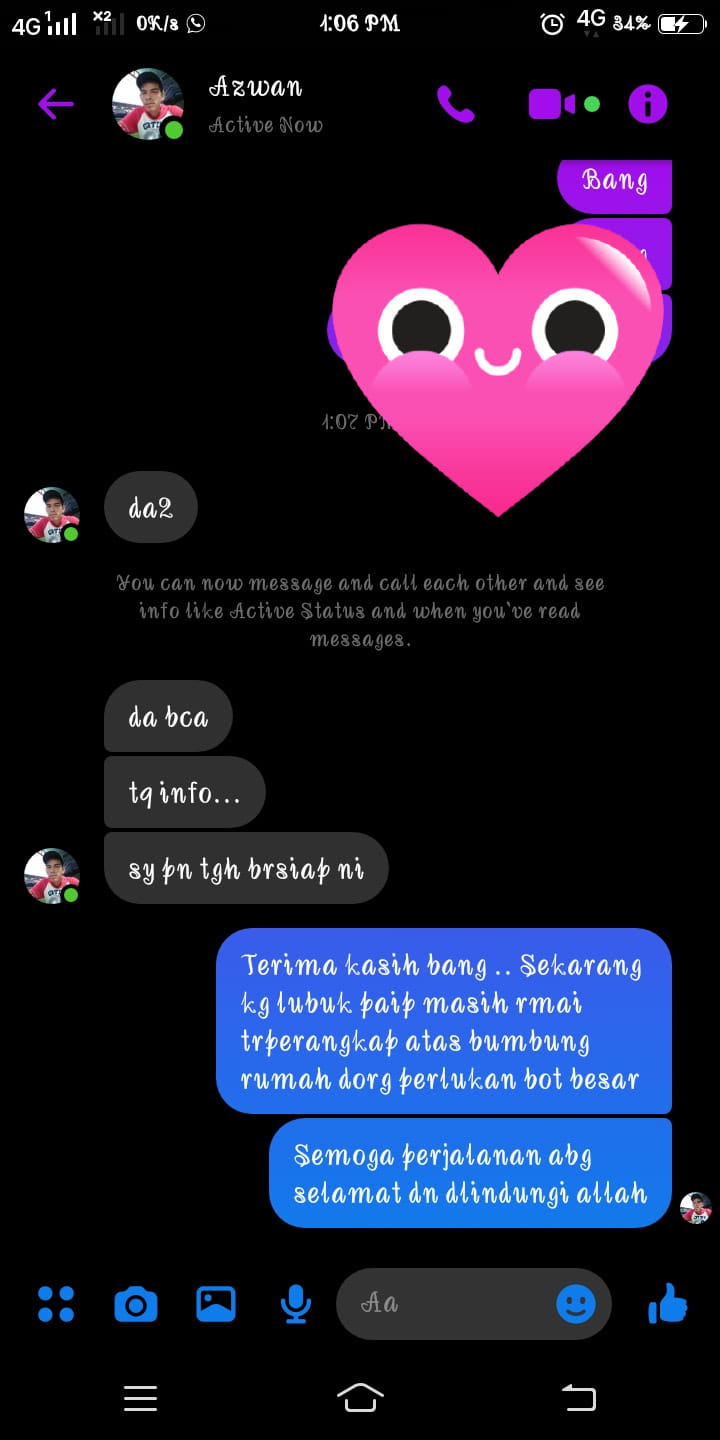The image size is (720, 1440).
Task: Start a voice call with Azwan
Action: [456, 104]
